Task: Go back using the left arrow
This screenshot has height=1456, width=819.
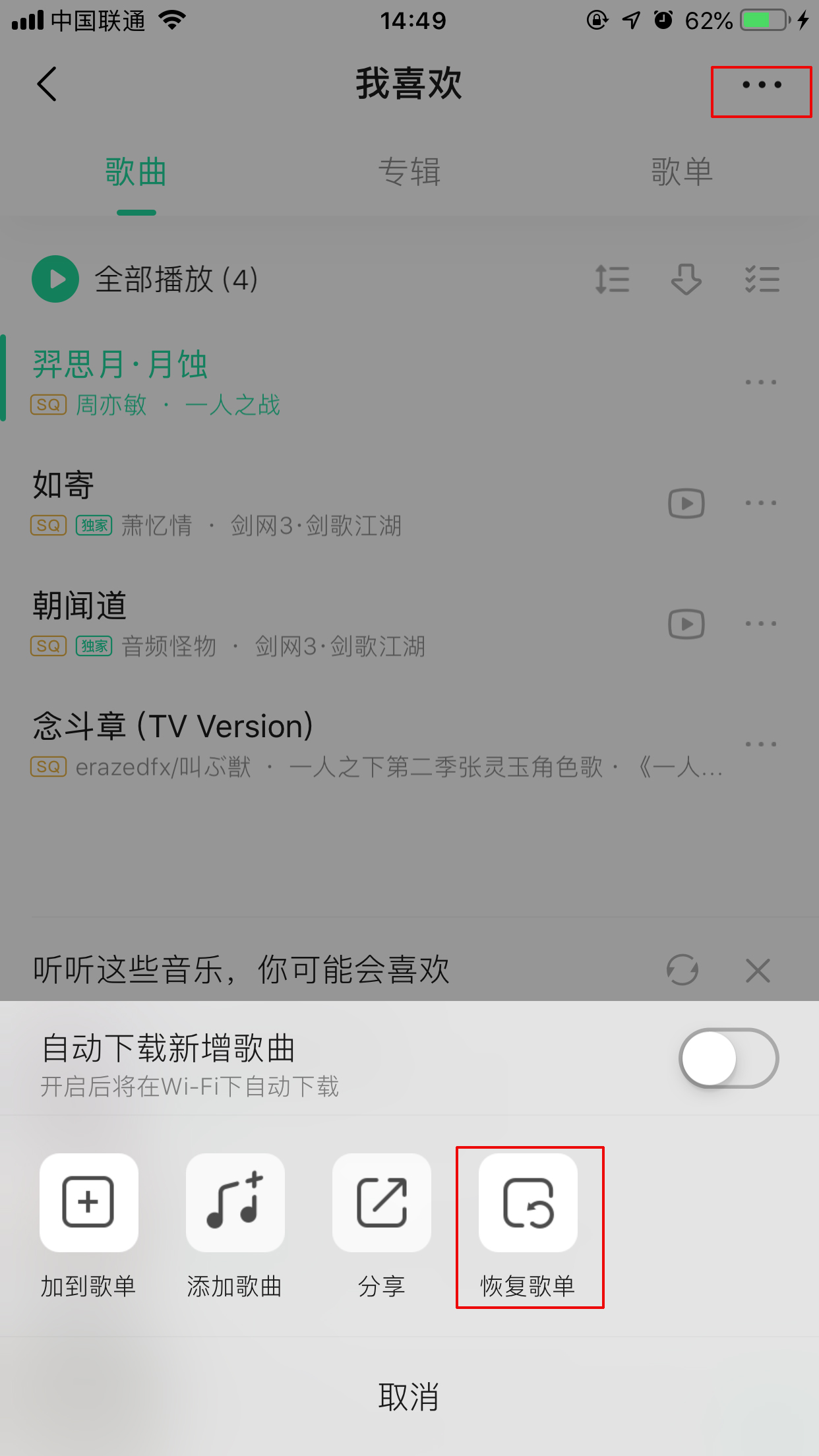Action: click(x=46, y=84)
